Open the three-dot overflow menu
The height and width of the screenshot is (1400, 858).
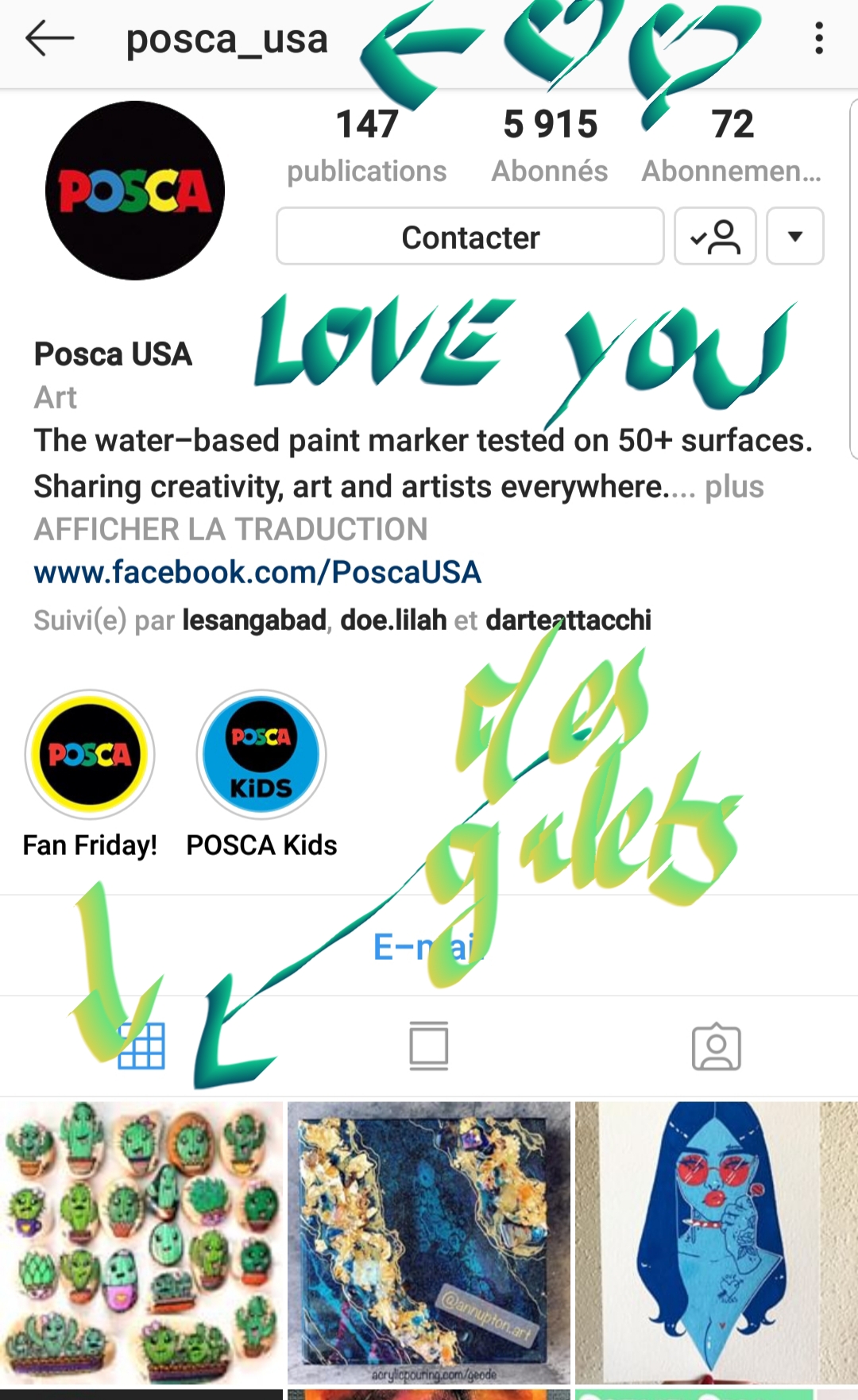818,38
